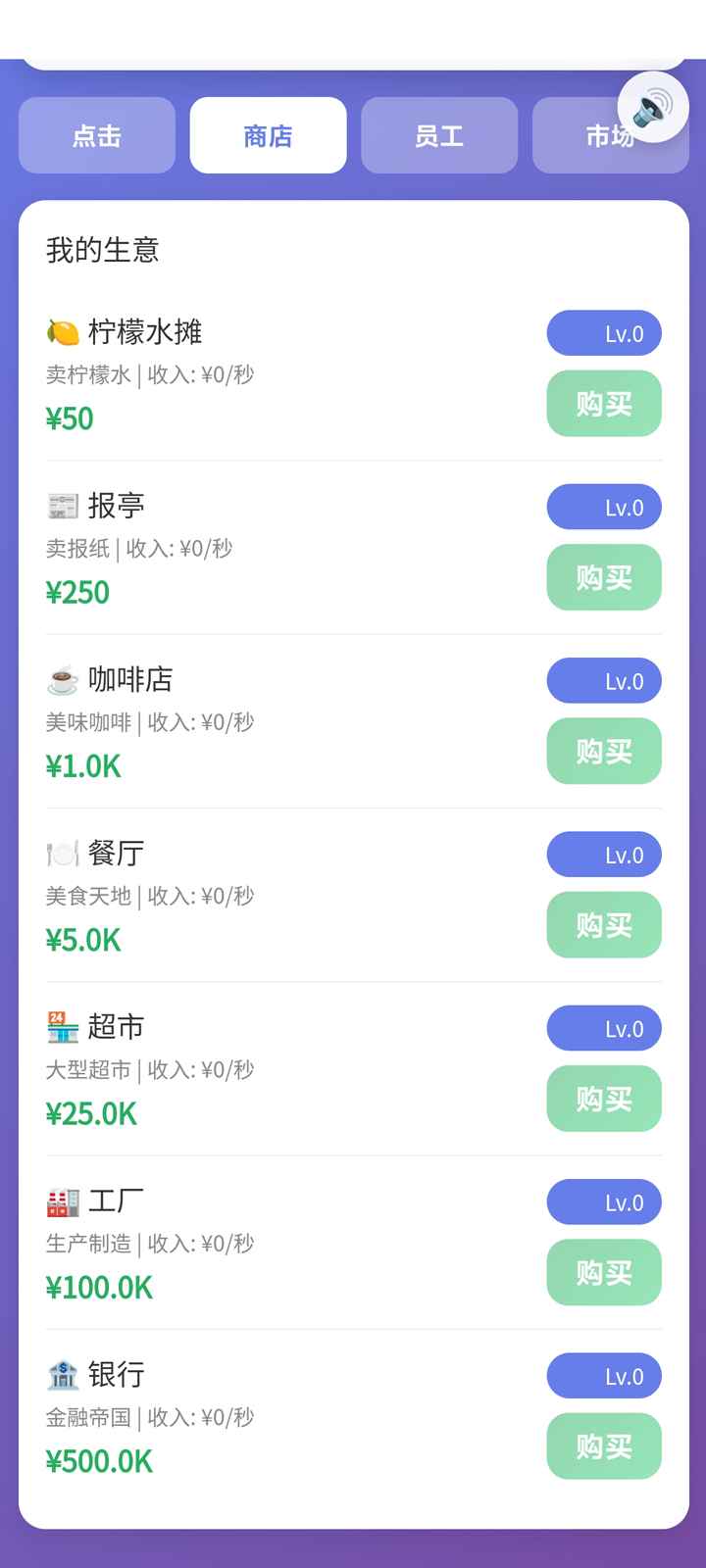Open the 员工 tab
The width and height of the screenshot is (706, 1568).
pyautogui.click(x=439, y=135)
